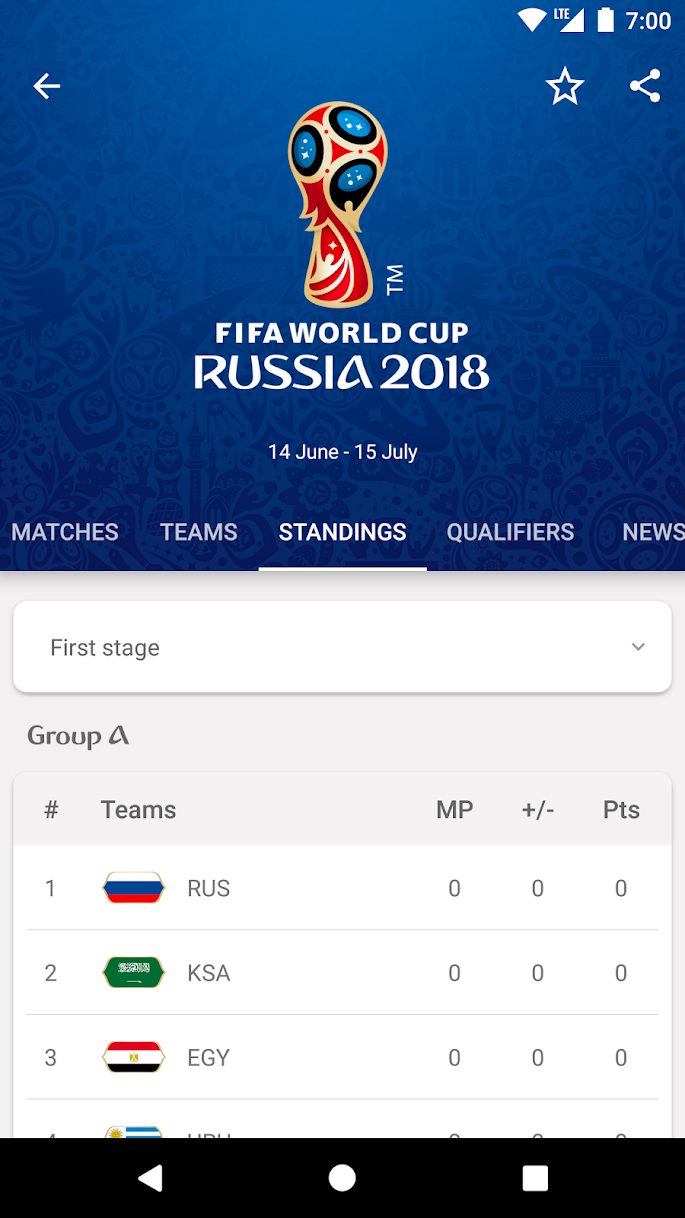685x1218 pixels.
Task: Switch to the Matches tab
Action: [65, 532]
